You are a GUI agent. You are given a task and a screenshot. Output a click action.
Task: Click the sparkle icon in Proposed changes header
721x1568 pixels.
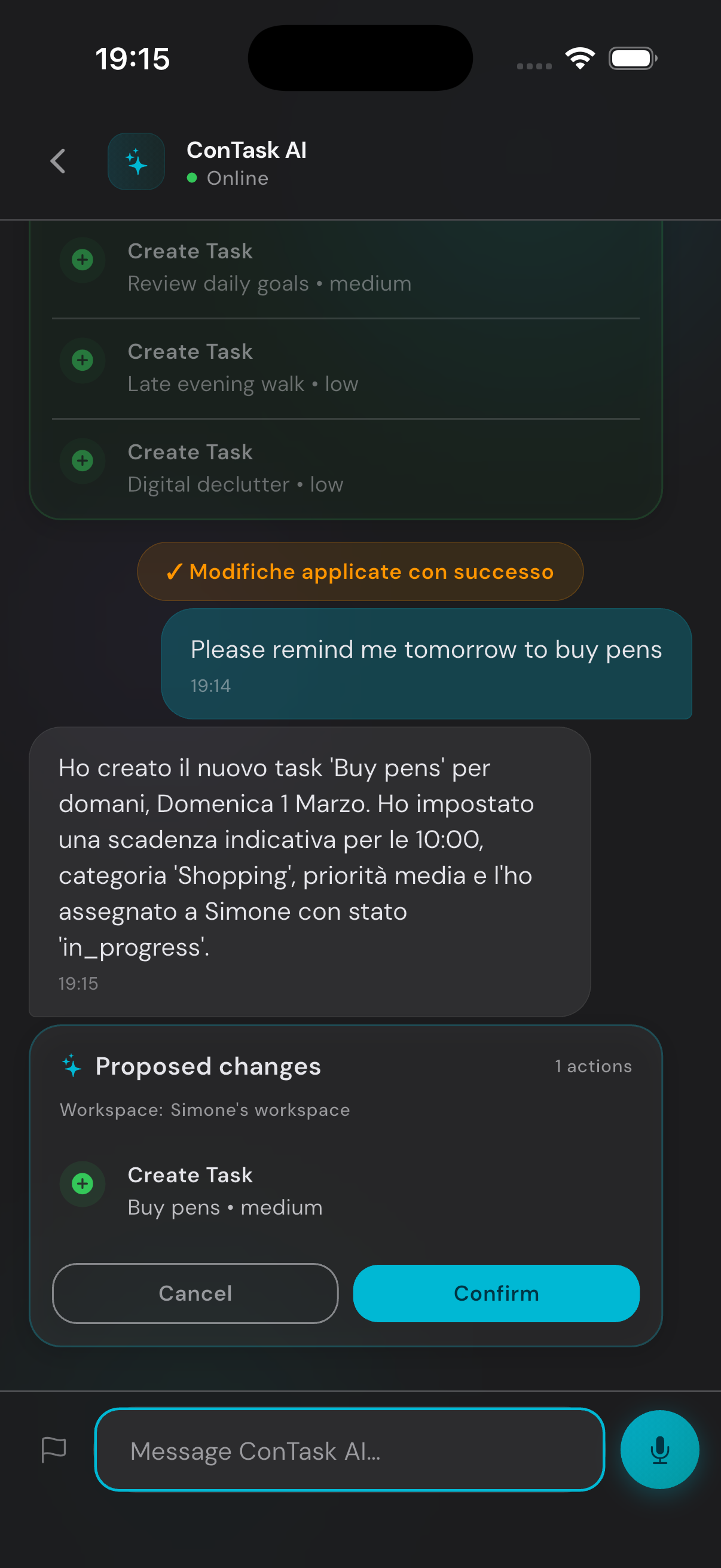[x=71, y=1066]
